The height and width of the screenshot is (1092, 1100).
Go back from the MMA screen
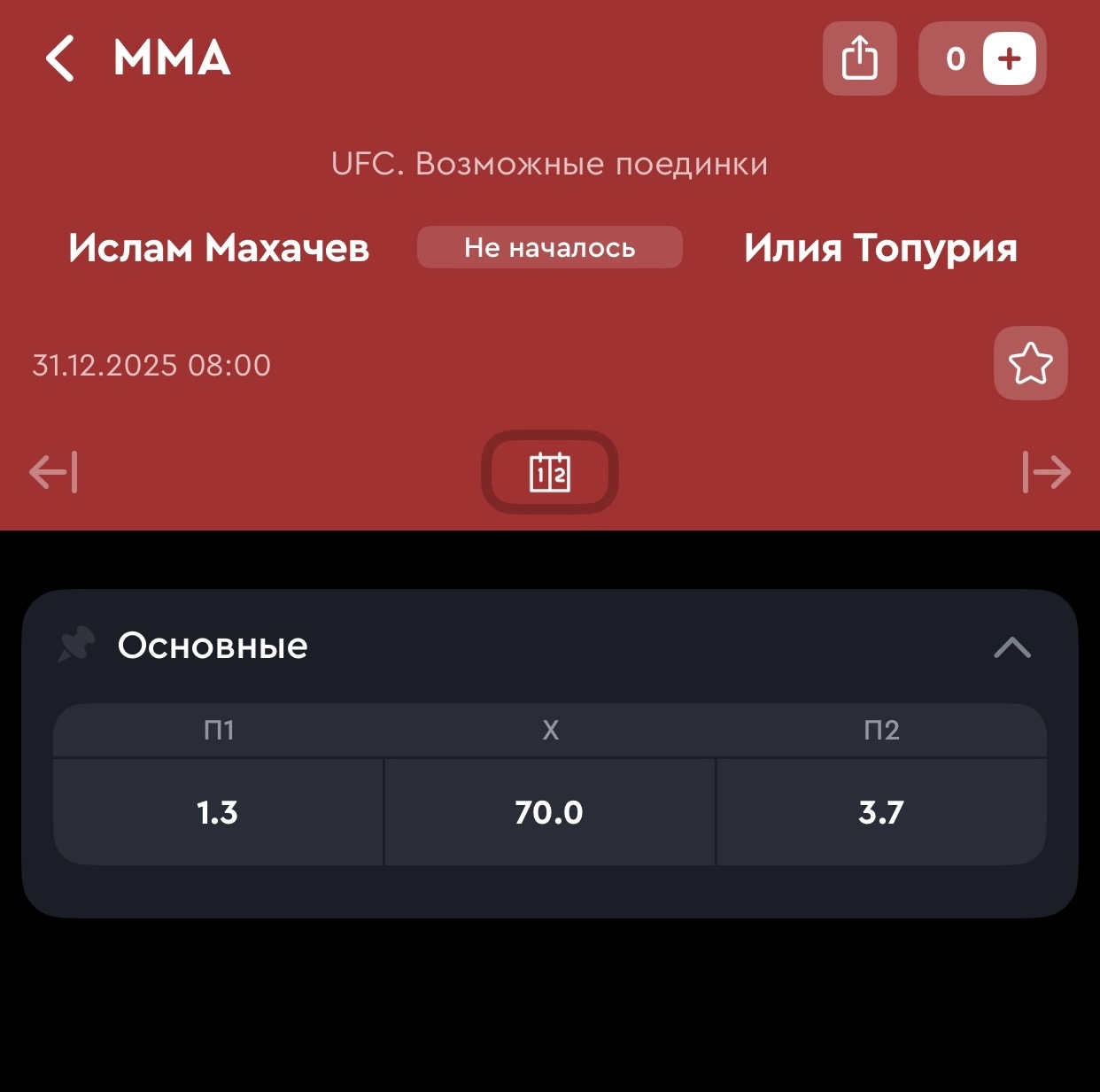pyautogui.click(x=60, y=59)
